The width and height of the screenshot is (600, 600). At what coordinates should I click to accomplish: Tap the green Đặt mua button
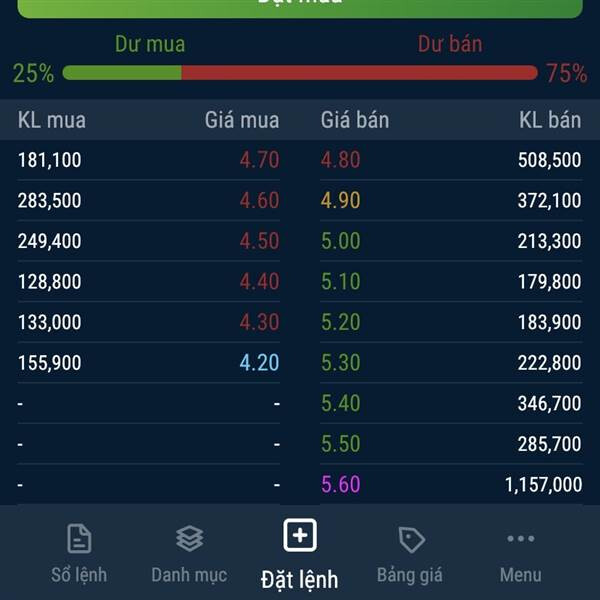click(x=300, y=6)
